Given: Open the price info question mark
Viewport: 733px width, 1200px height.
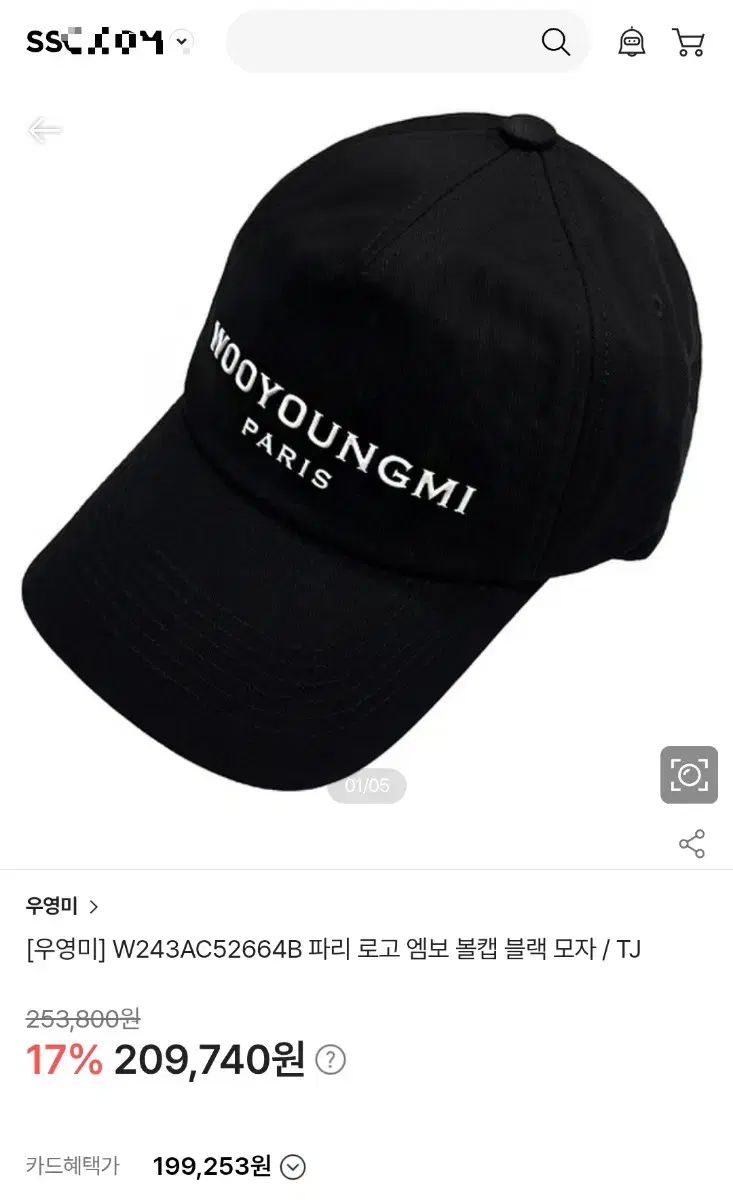Looking at the screenshot, I should point(331,1060).
